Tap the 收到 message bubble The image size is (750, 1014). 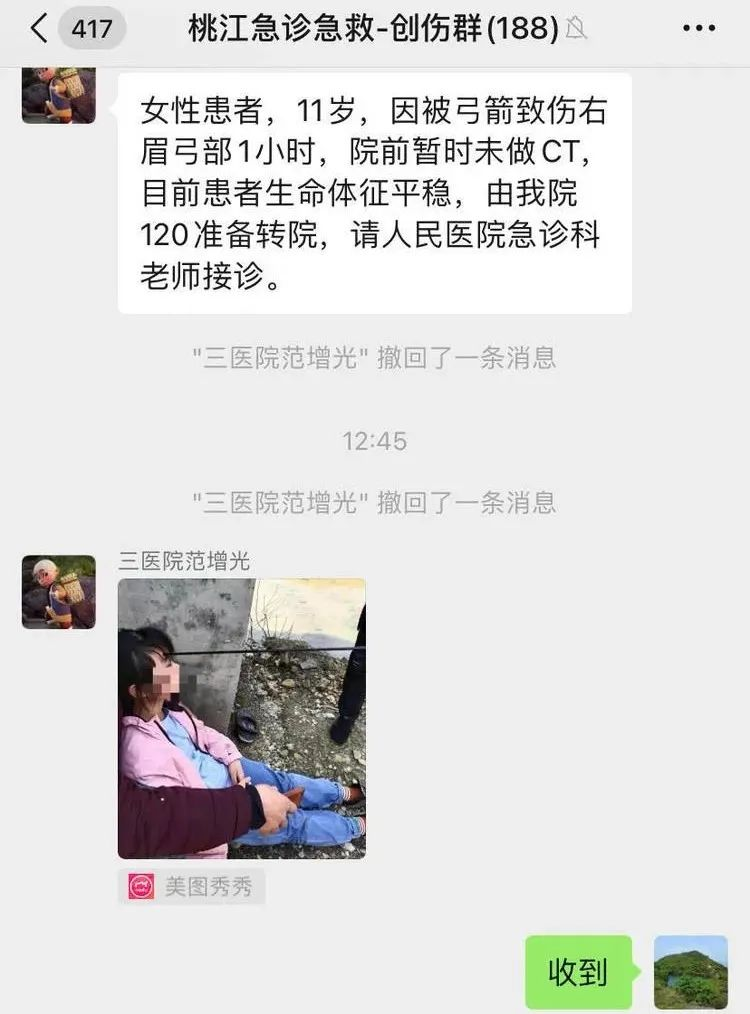point(578,972)
